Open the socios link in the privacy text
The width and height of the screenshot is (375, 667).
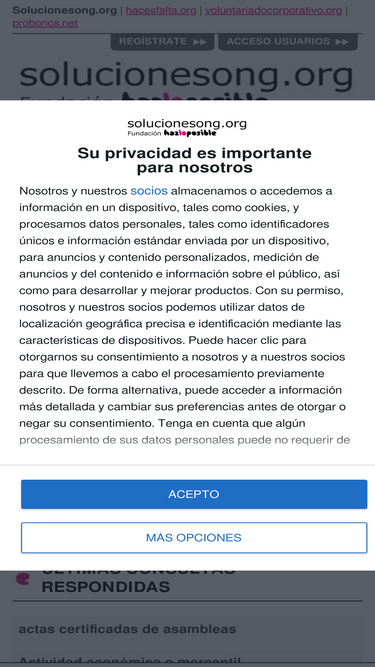pyautogui.click(x=149, y=191)
